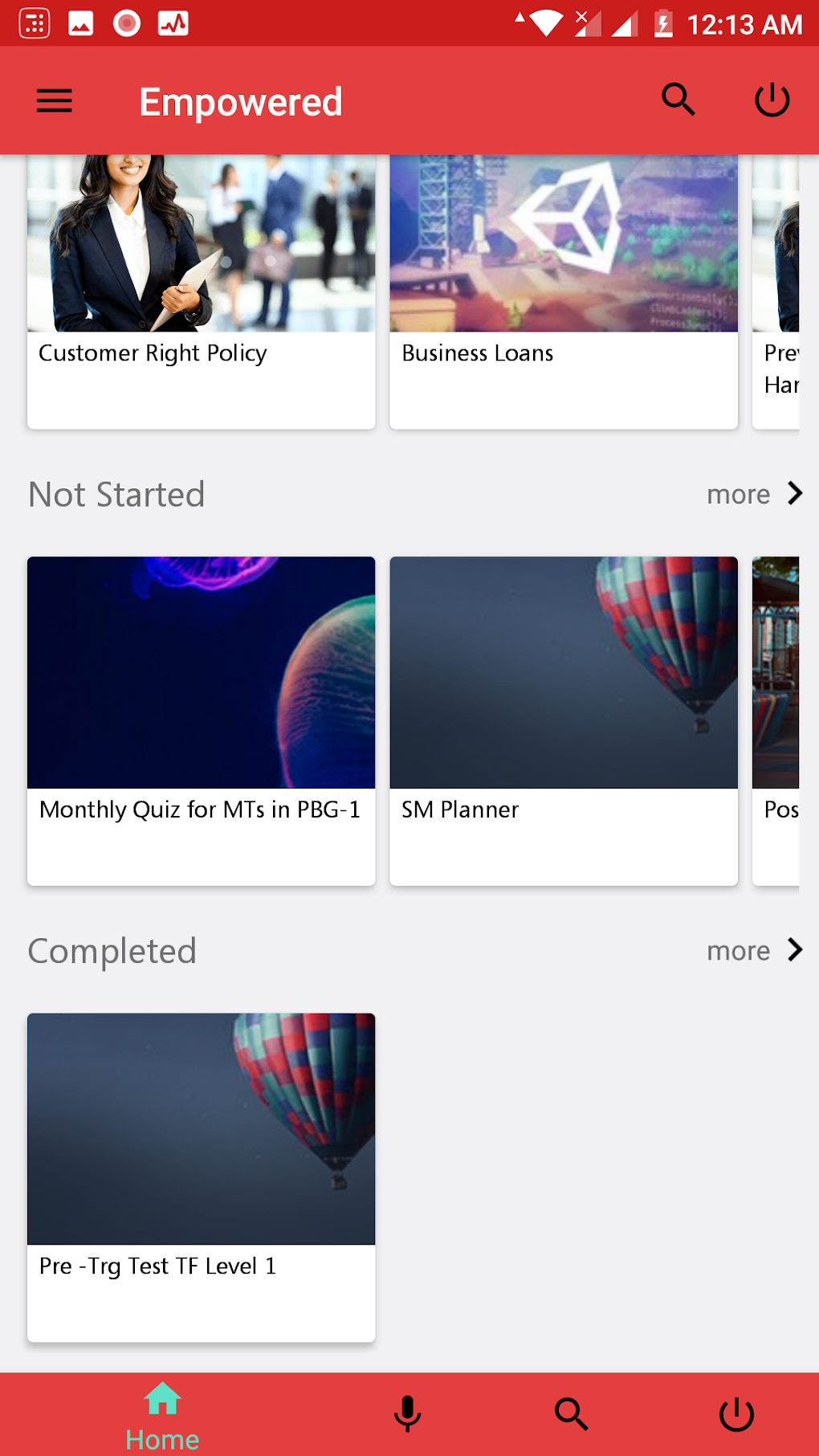Screen dimensions: 819x1456
Task: Open search from the bottom bar
Action: click(571, 1414)
